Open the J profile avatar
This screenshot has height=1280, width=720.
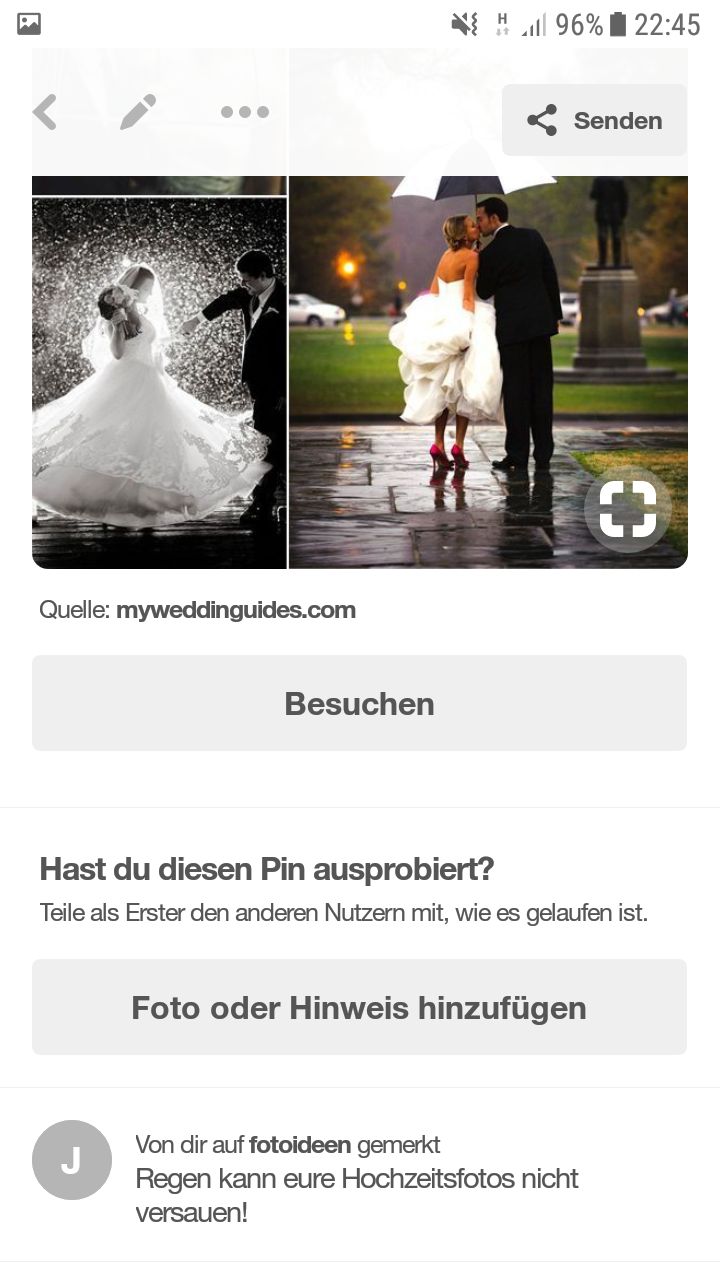(x=71, y=1160)
